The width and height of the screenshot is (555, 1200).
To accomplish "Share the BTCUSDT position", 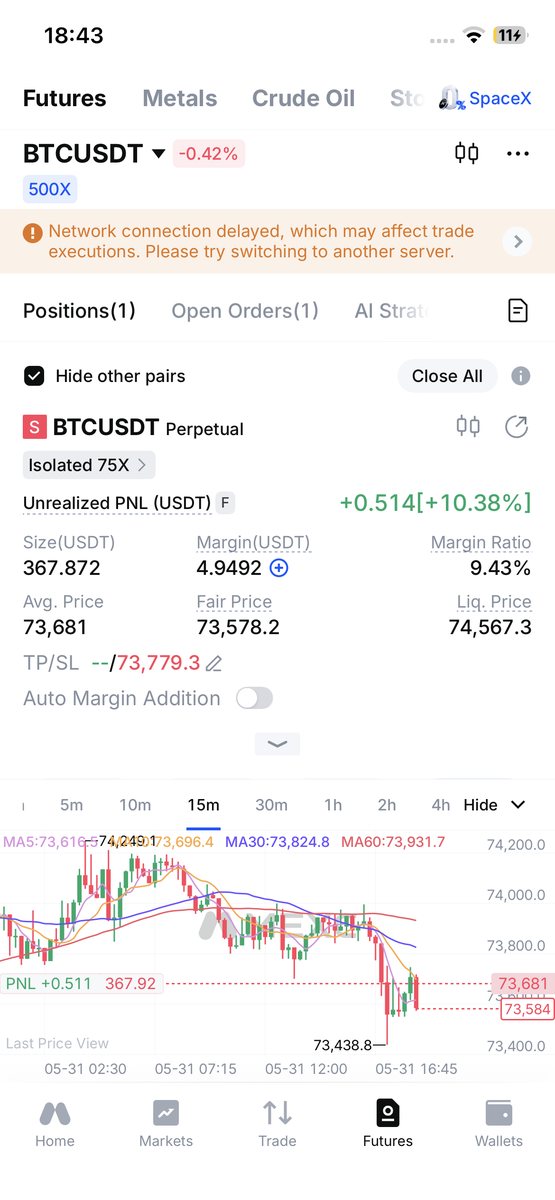I will (516, 428).
